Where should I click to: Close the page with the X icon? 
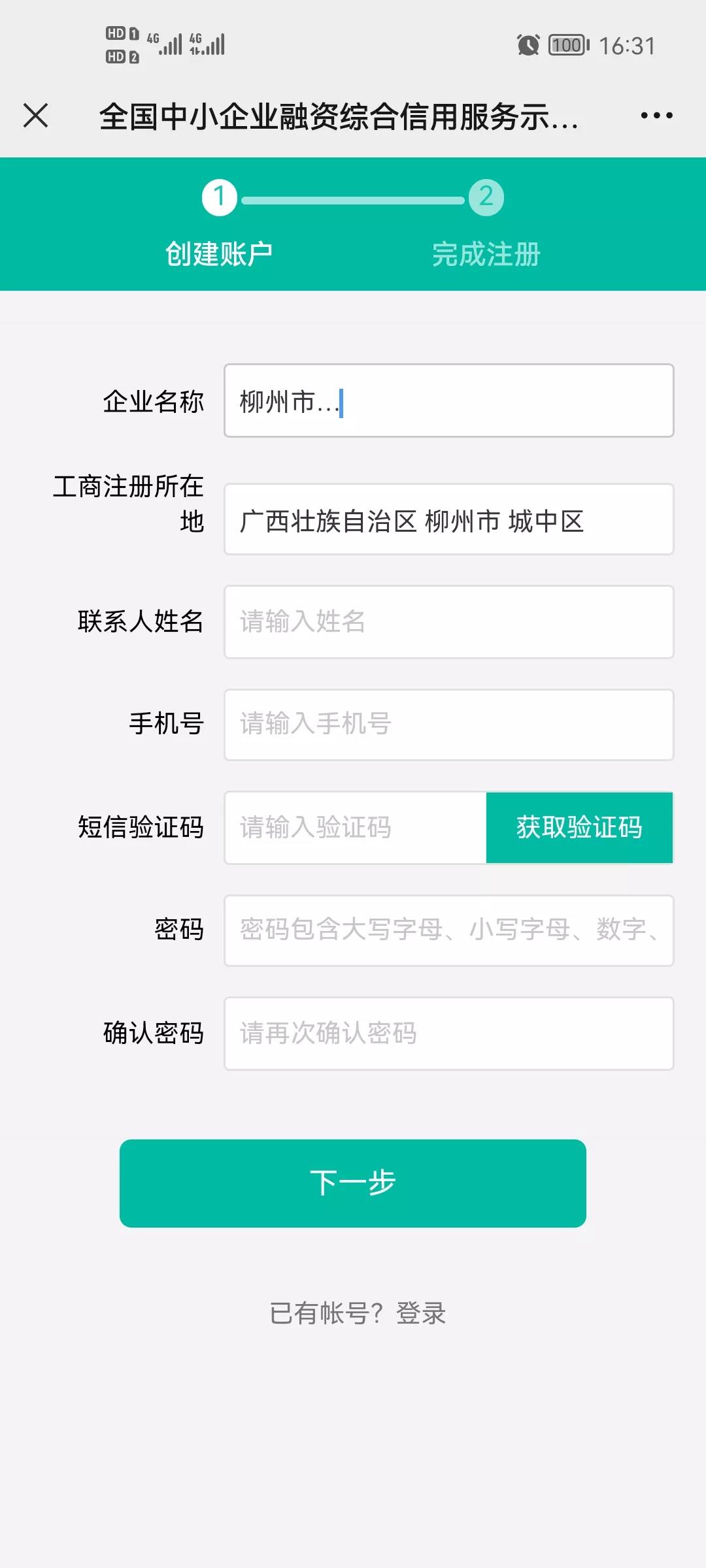[x=36, y=116]
